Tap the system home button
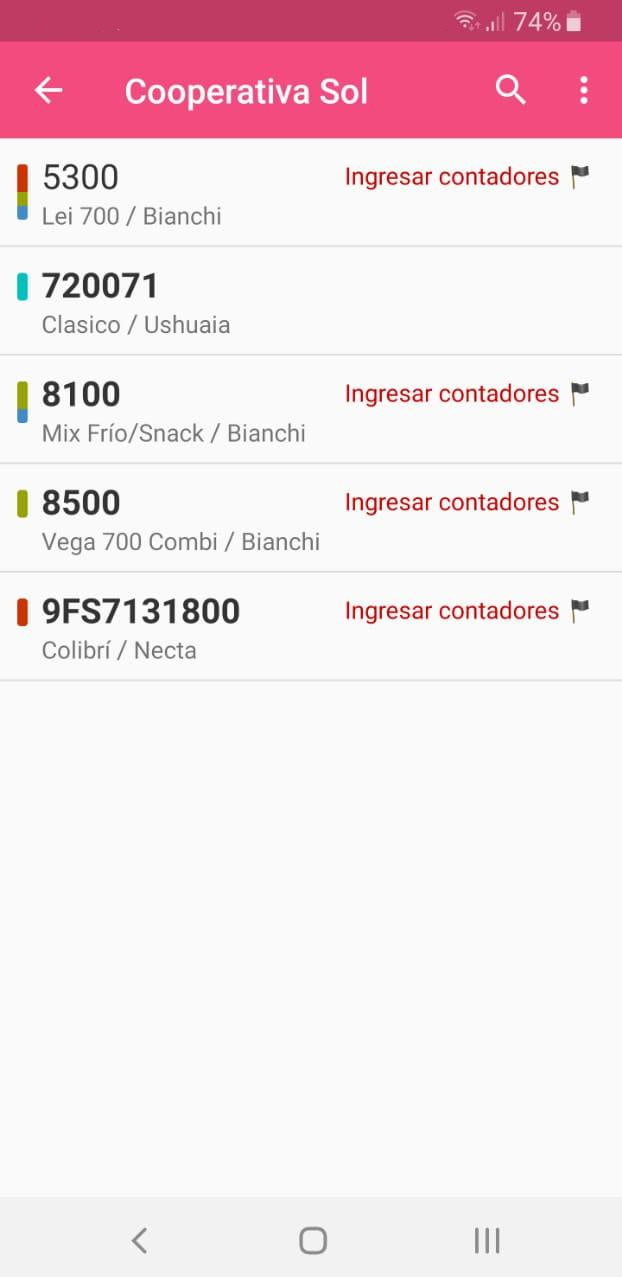Screen dimensions: 622x1277 (x=312, y=1241)
